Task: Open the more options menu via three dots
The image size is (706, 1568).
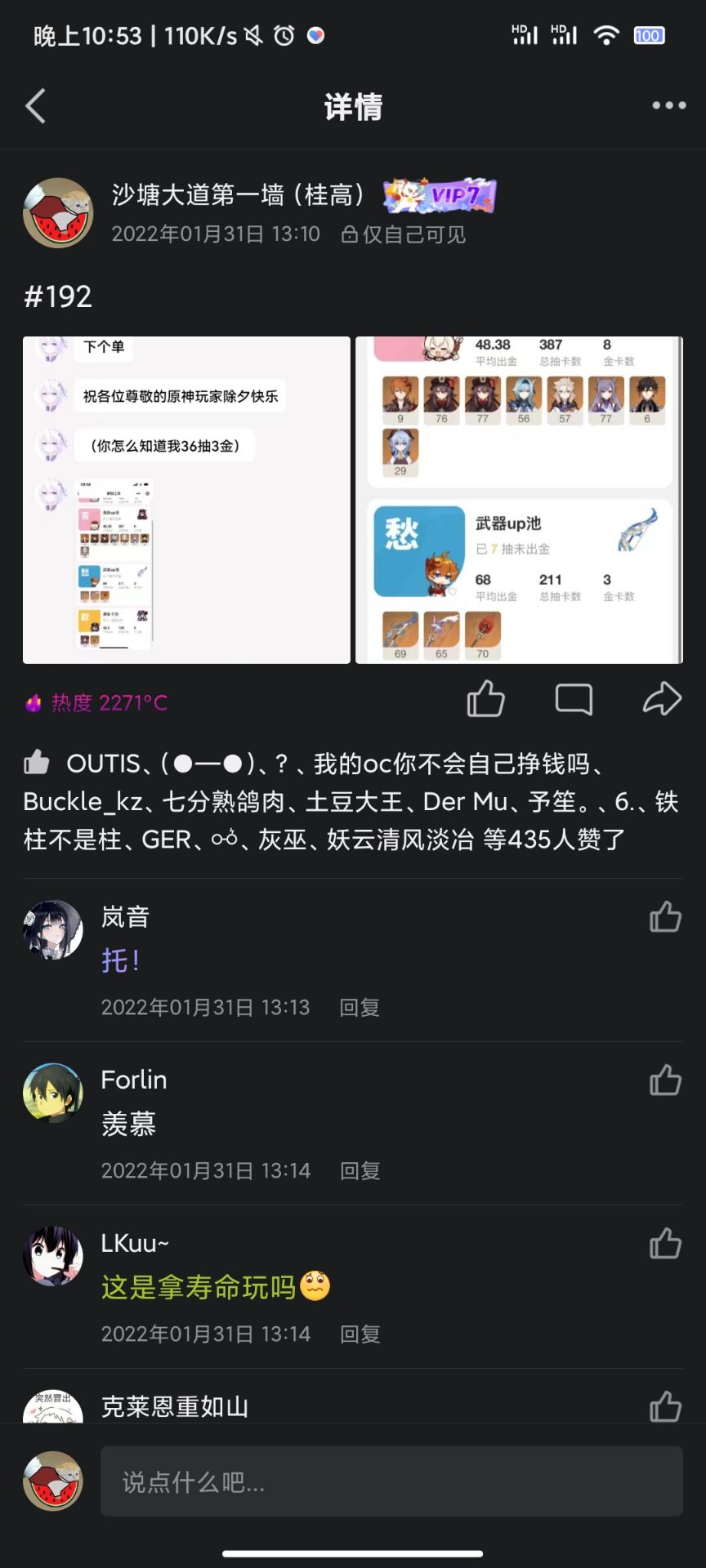Action: pos(668,105)
